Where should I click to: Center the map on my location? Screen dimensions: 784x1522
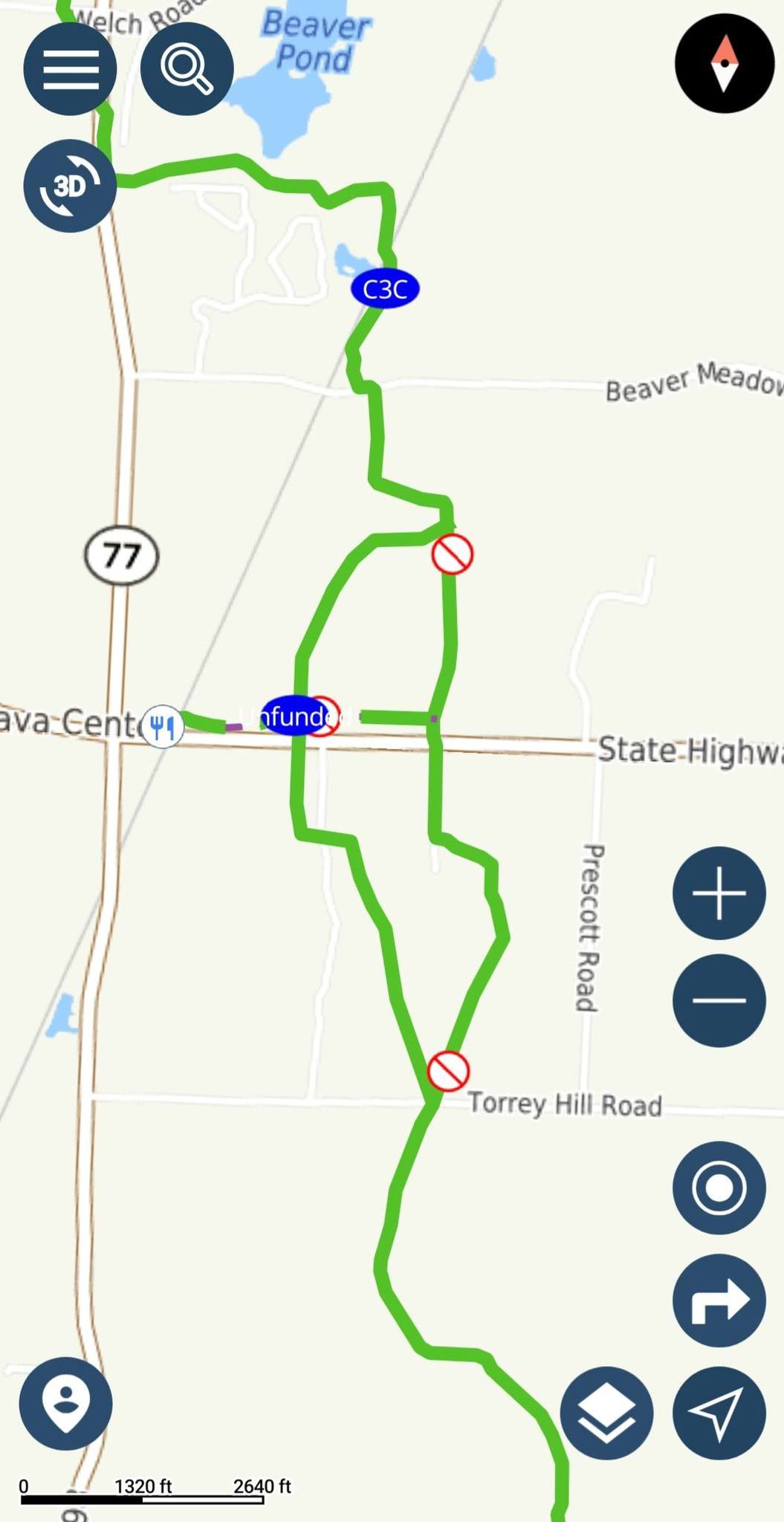point(719,1413)
